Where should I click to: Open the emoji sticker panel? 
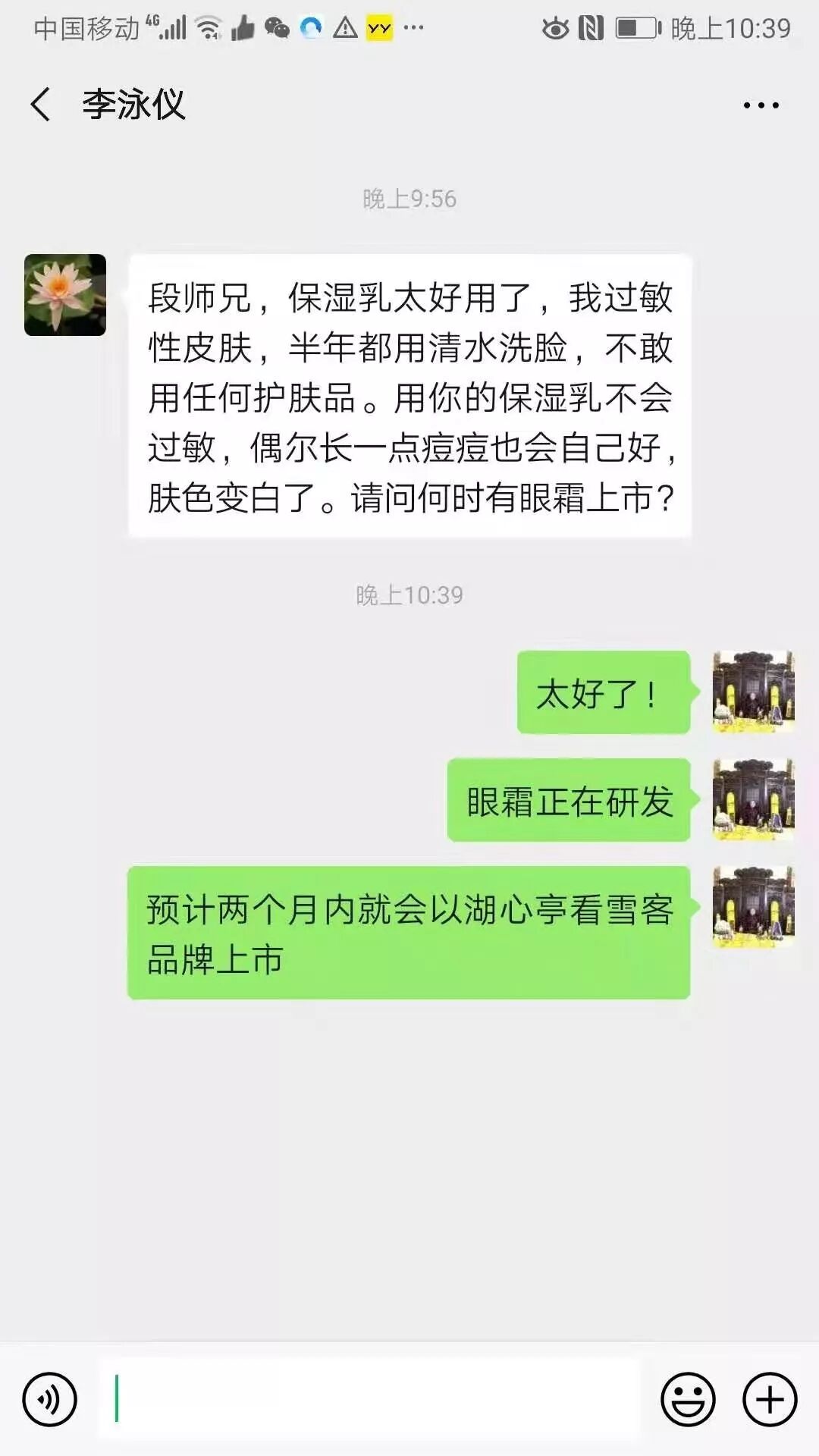pos(688,1399)
